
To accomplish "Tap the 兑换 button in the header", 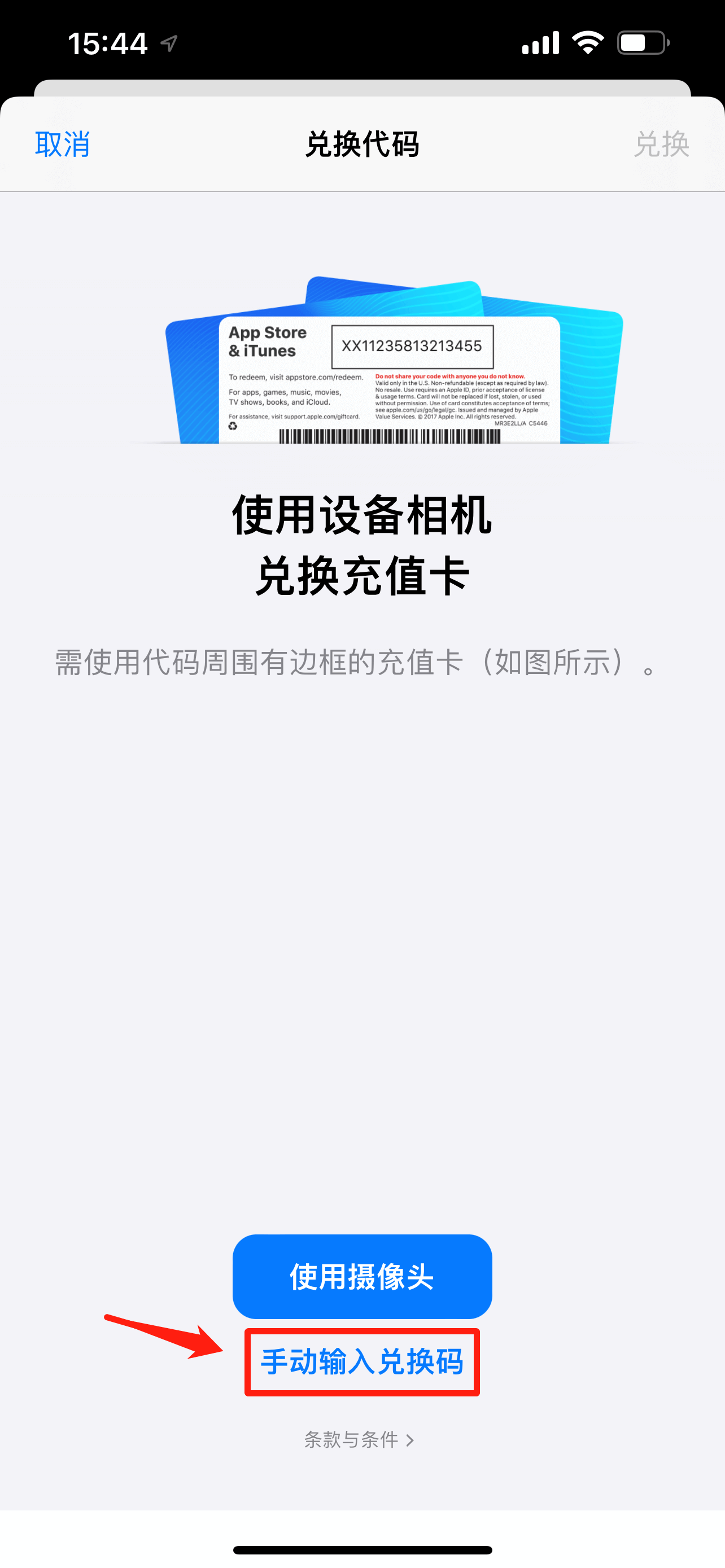I will pos(661,145).
